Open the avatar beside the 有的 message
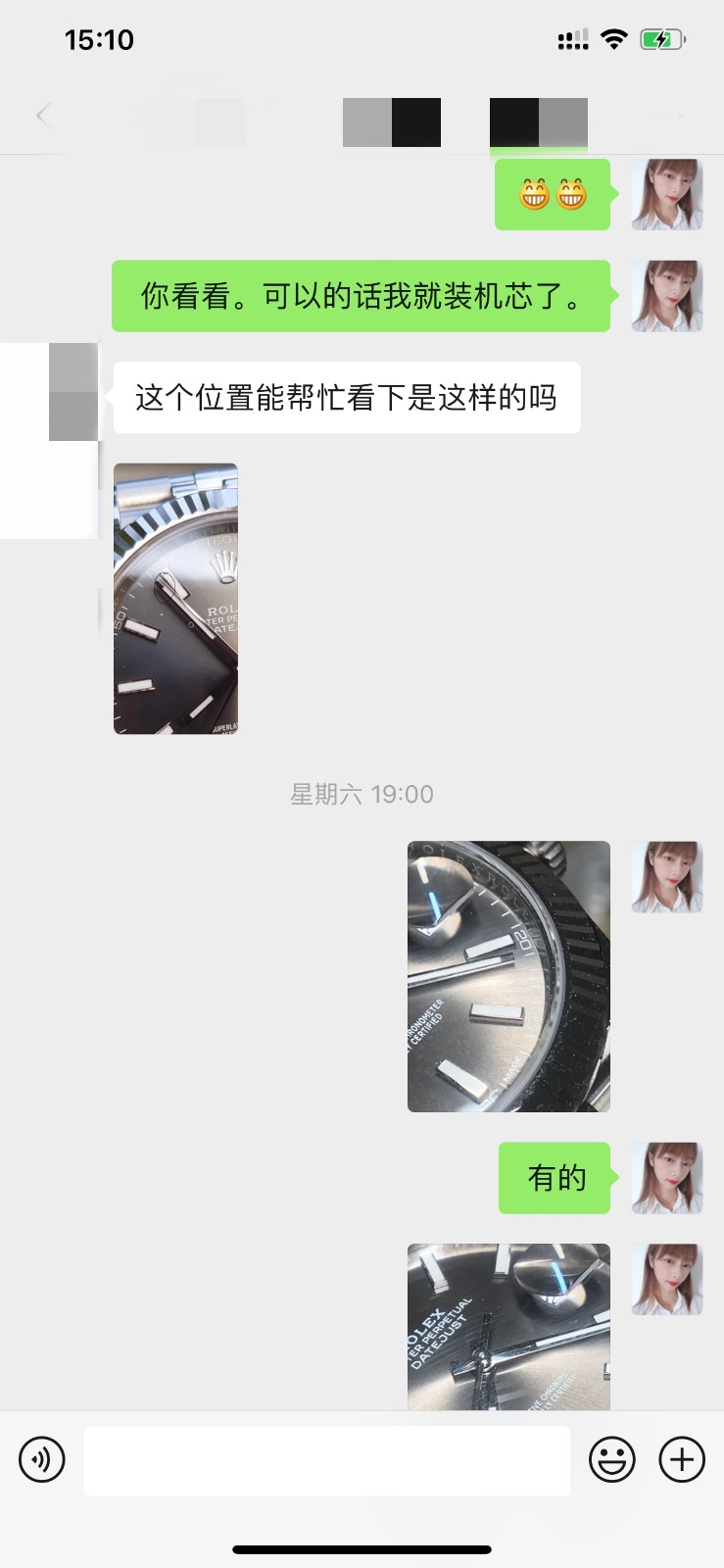Viewport: 724px width, 1568px height. pyautogui.click(x=666, y=1178)
